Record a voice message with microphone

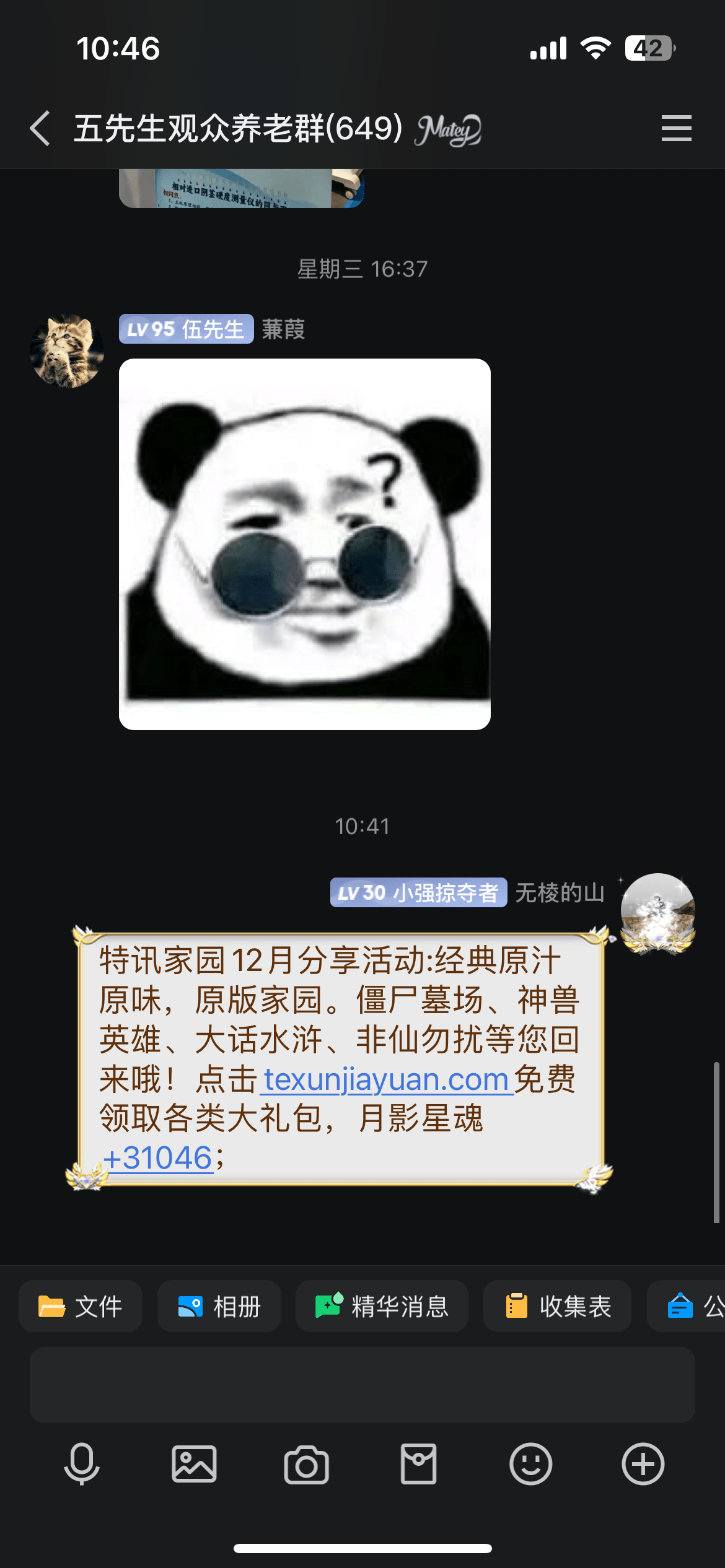tap(82, 1464)
